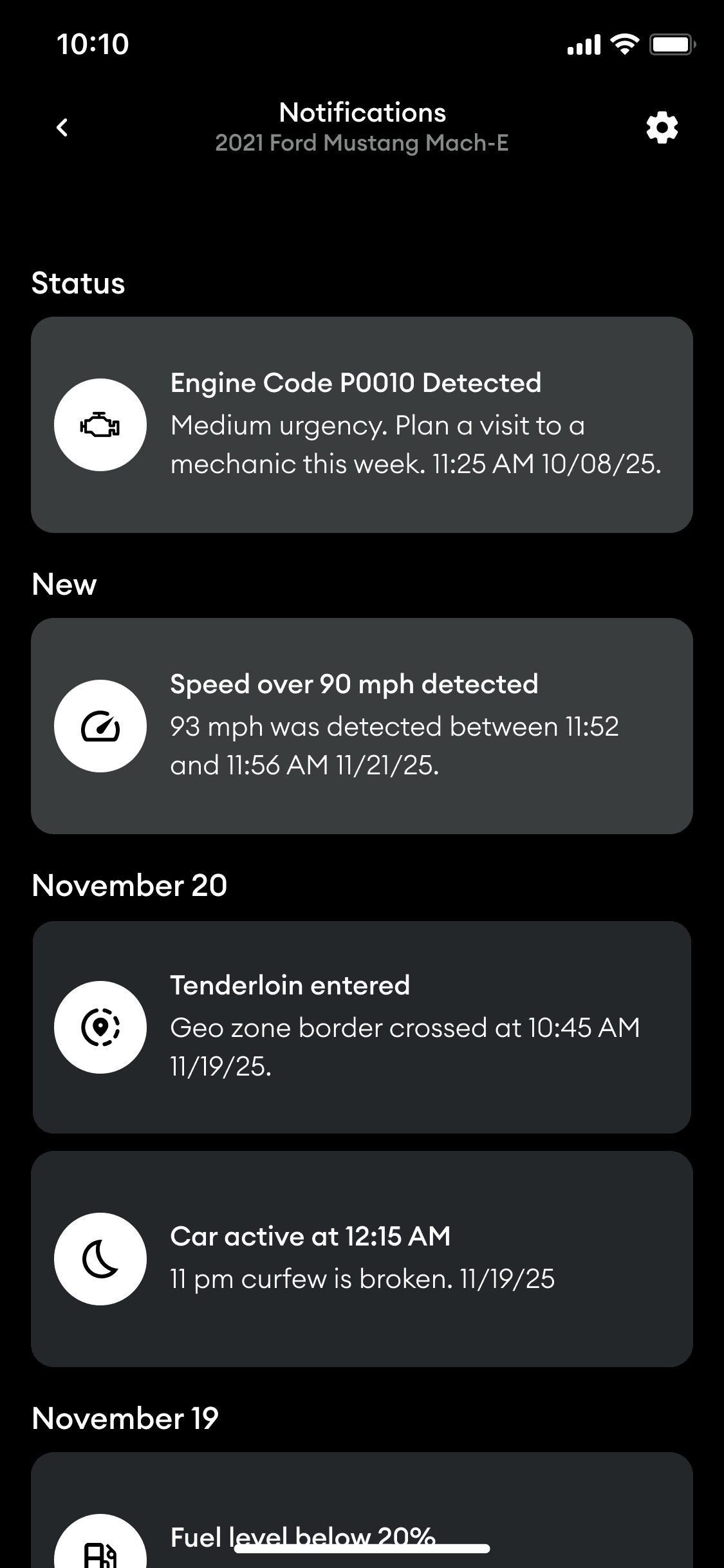Open Tenderloin entered geo zone alert
Viewport: 724px width, 1568px height.
click(362, 1027)
